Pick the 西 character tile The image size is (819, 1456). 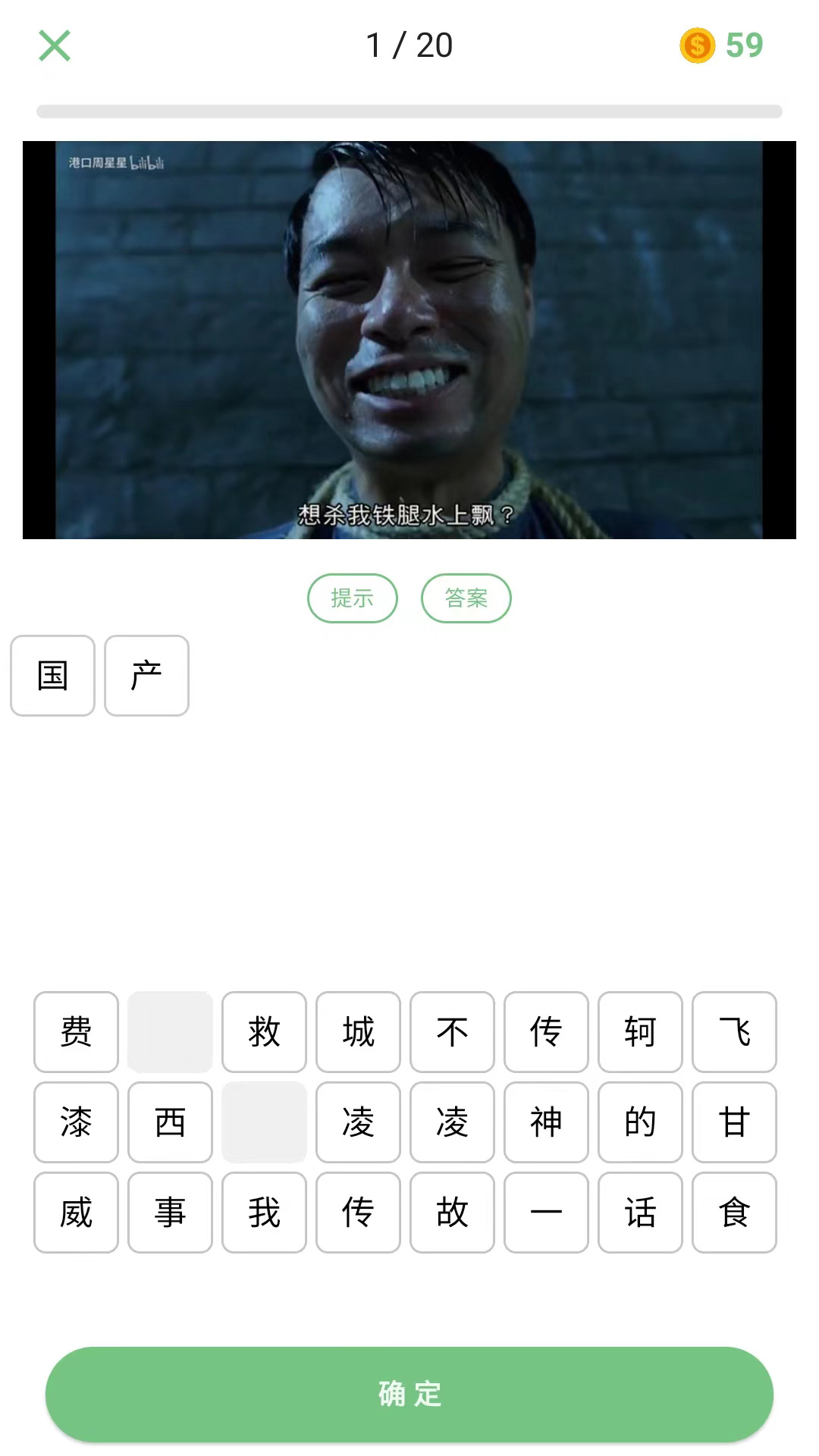(x=170, y=1122)
